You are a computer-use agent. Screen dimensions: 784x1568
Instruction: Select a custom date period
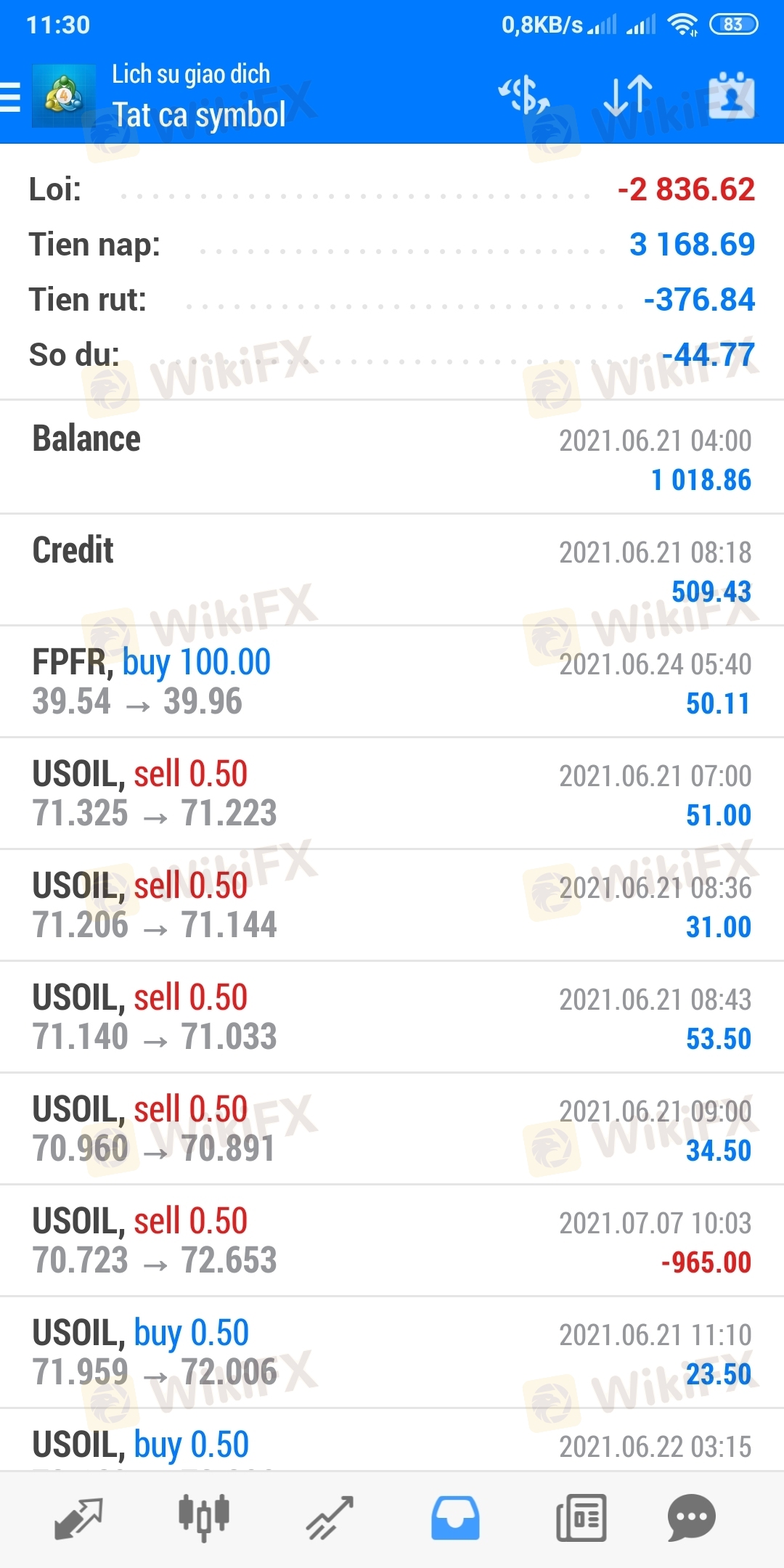tap(731, 97)
